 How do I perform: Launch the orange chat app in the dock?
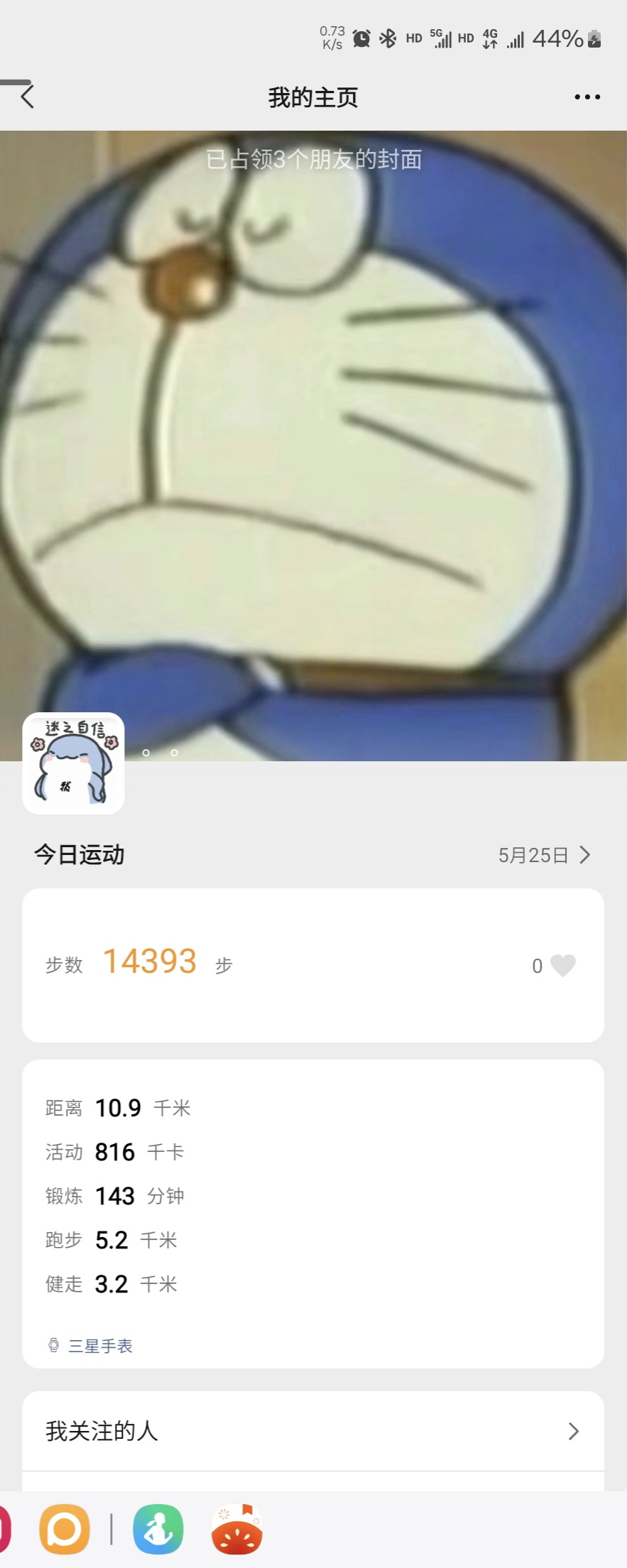pos(65,1529)
